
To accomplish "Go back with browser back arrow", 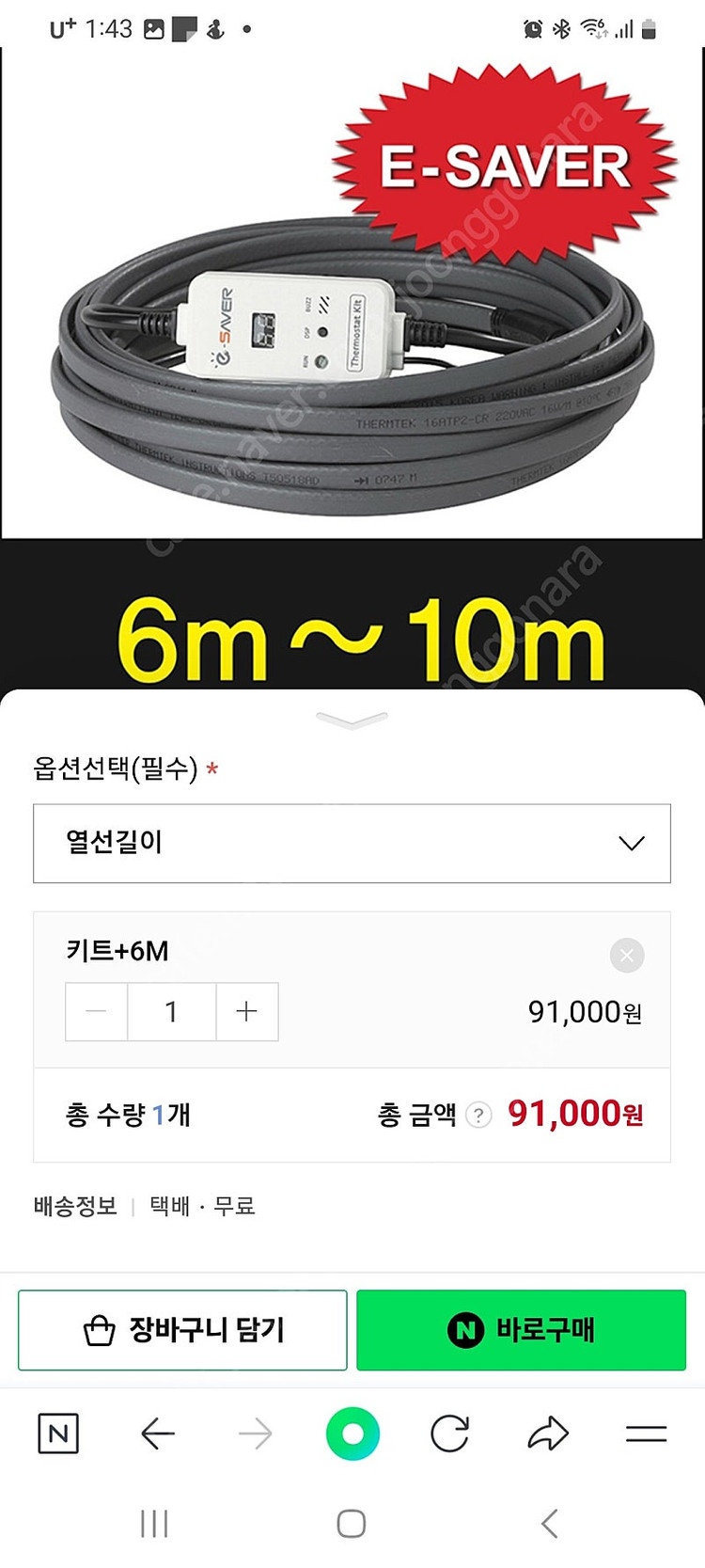I will pos(158,1433).
